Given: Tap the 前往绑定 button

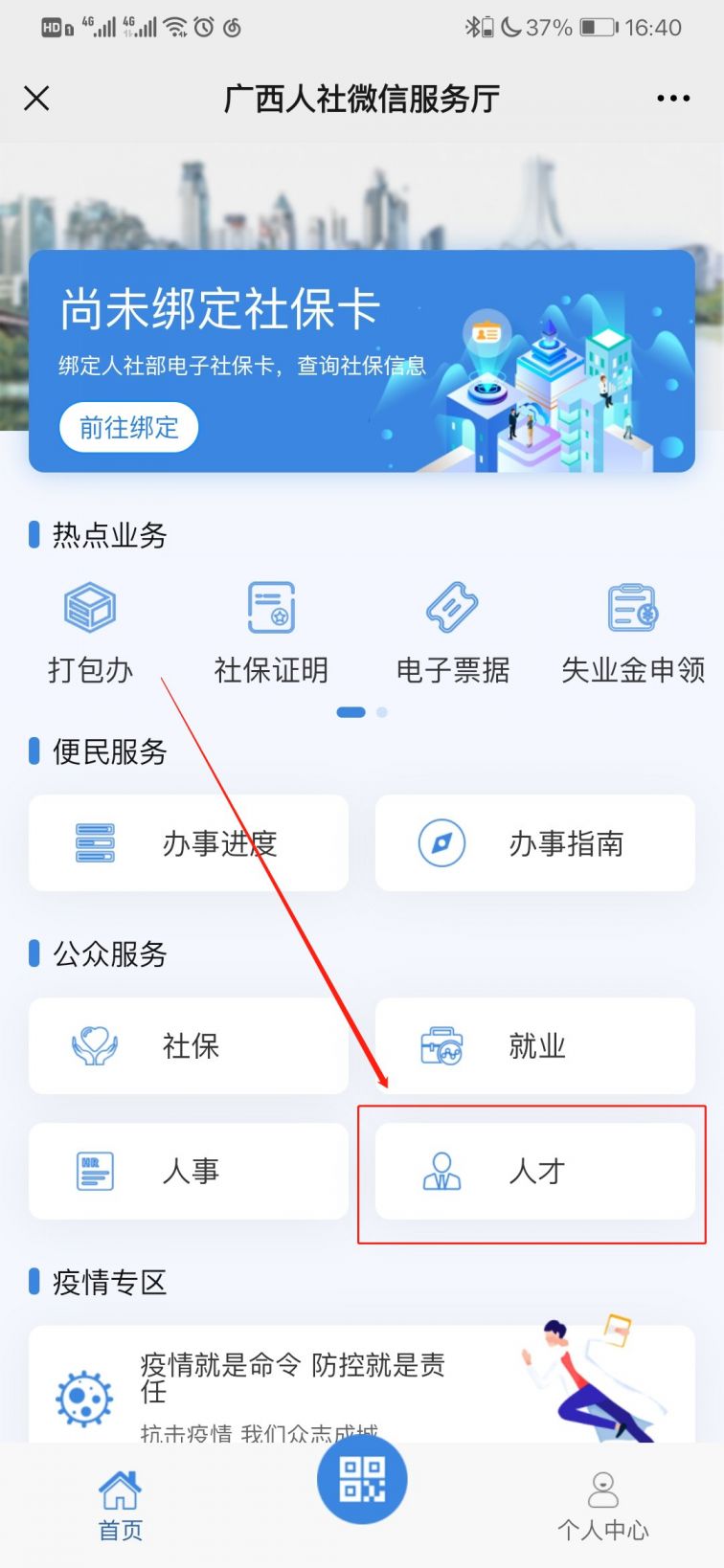Looking at the screenshot, I should point(128,427).
